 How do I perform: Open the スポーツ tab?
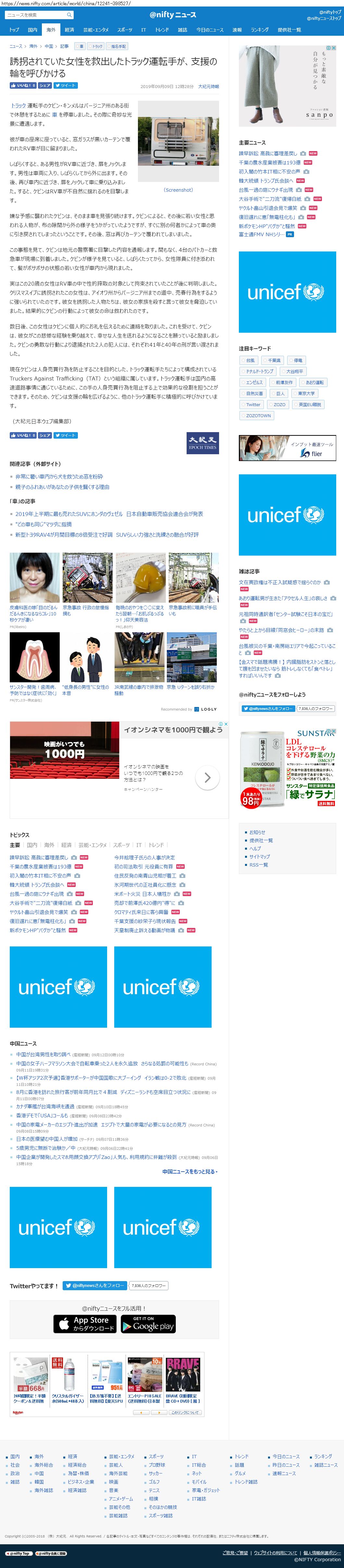pyautogui.click(x=125, y=30)
